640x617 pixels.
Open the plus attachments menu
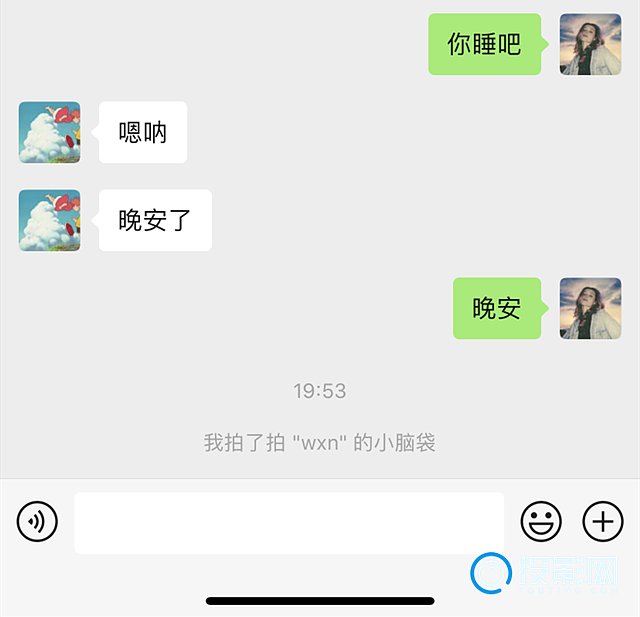pos(602,521)
